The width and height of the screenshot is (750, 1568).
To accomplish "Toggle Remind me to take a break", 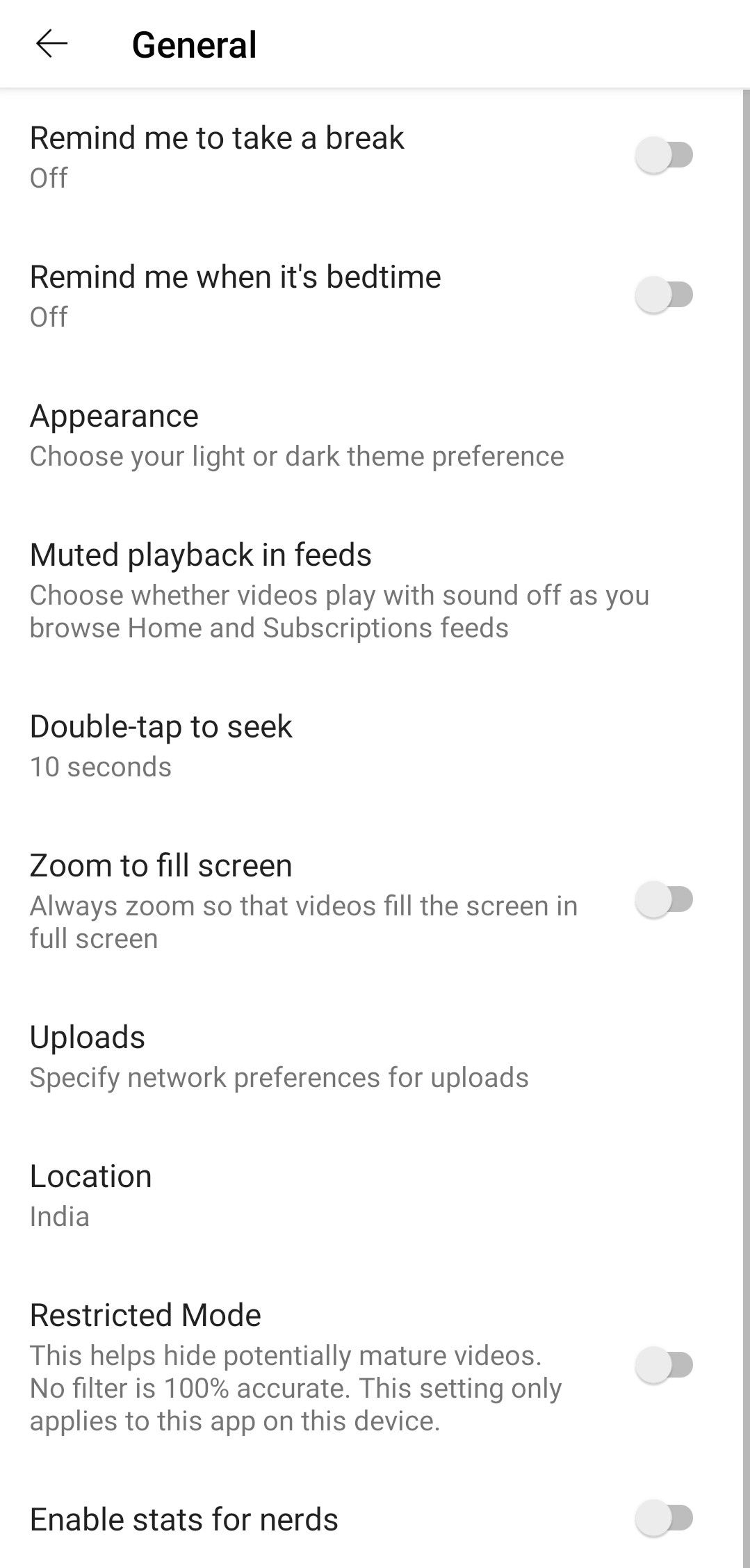I will click(x=664, y=156).
